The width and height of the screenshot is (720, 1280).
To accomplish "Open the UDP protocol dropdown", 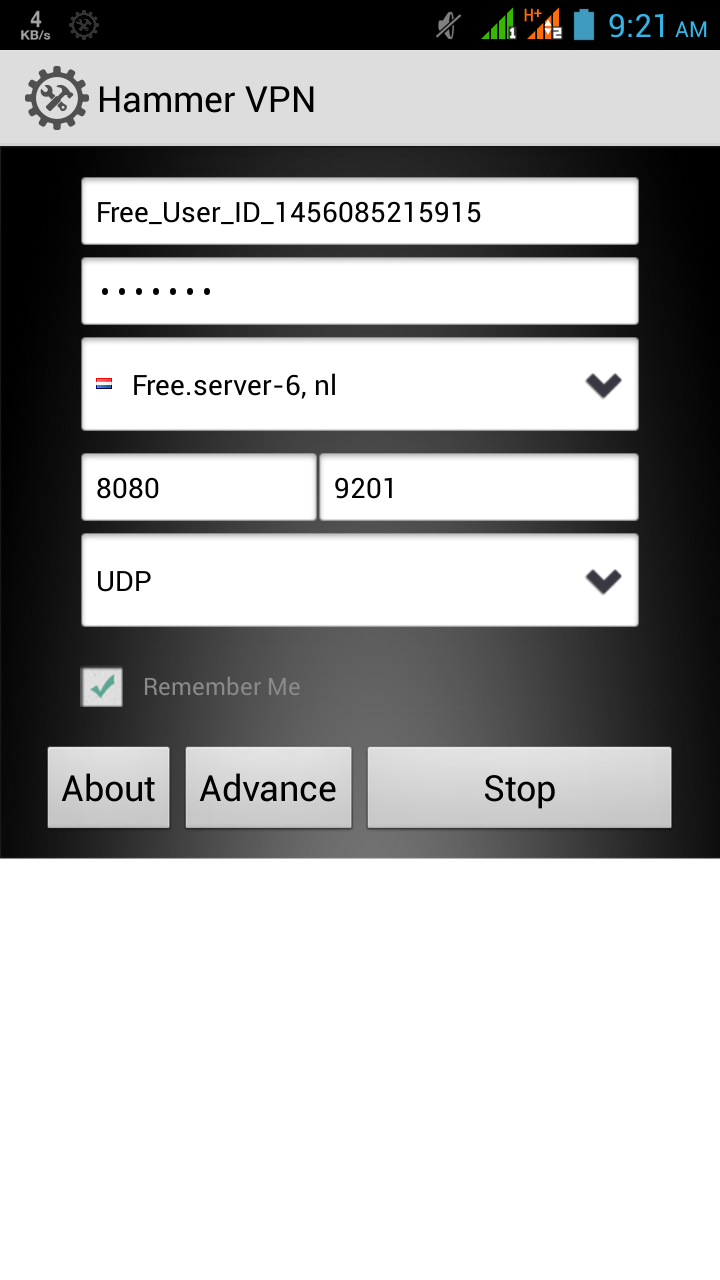I will (359, 581).
